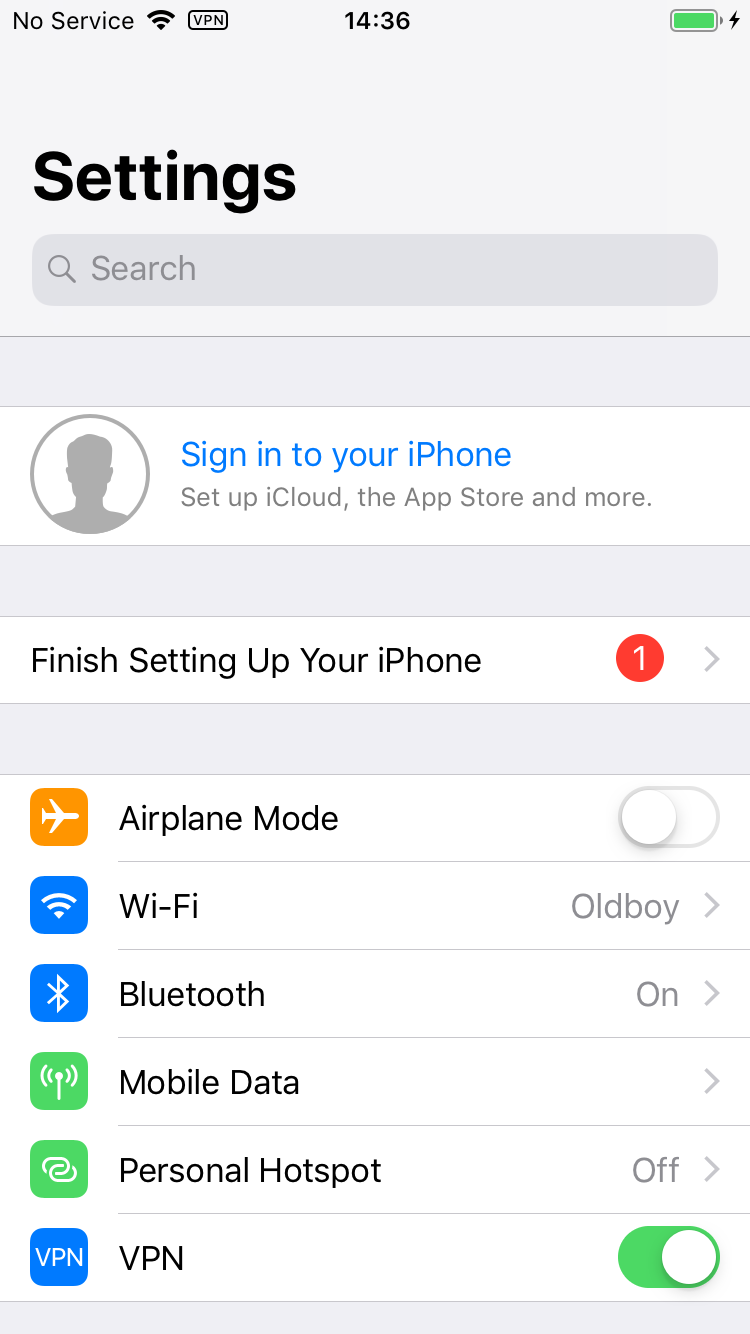The width and height of the screenshot is (750, 1334).
Task: Open Wi-Fi settings
Action: (x=375, y=906)
